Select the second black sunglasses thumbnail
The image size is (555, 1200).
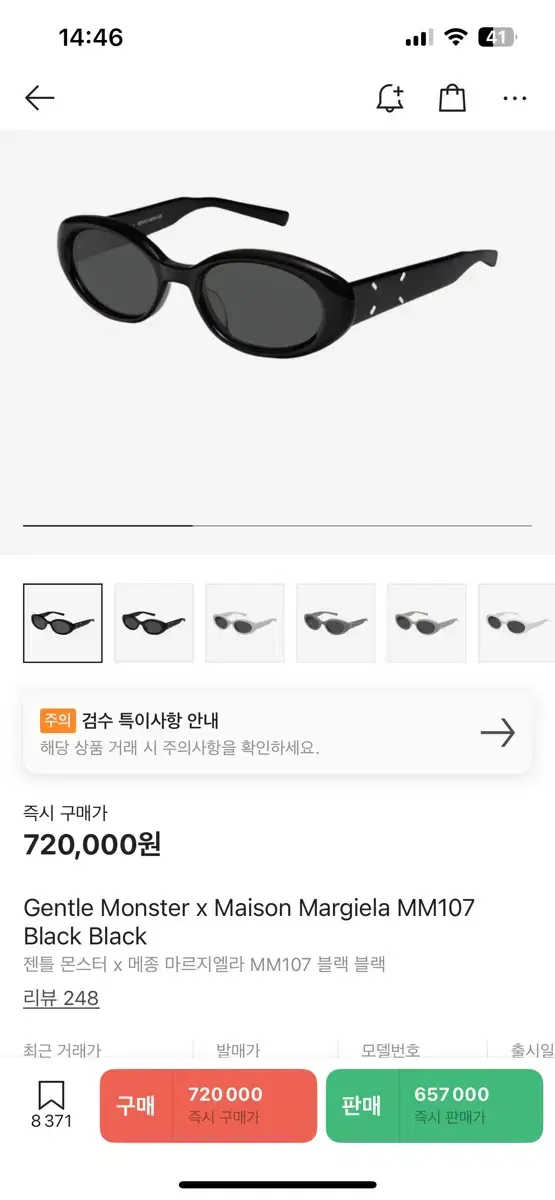tap(154, 623)
